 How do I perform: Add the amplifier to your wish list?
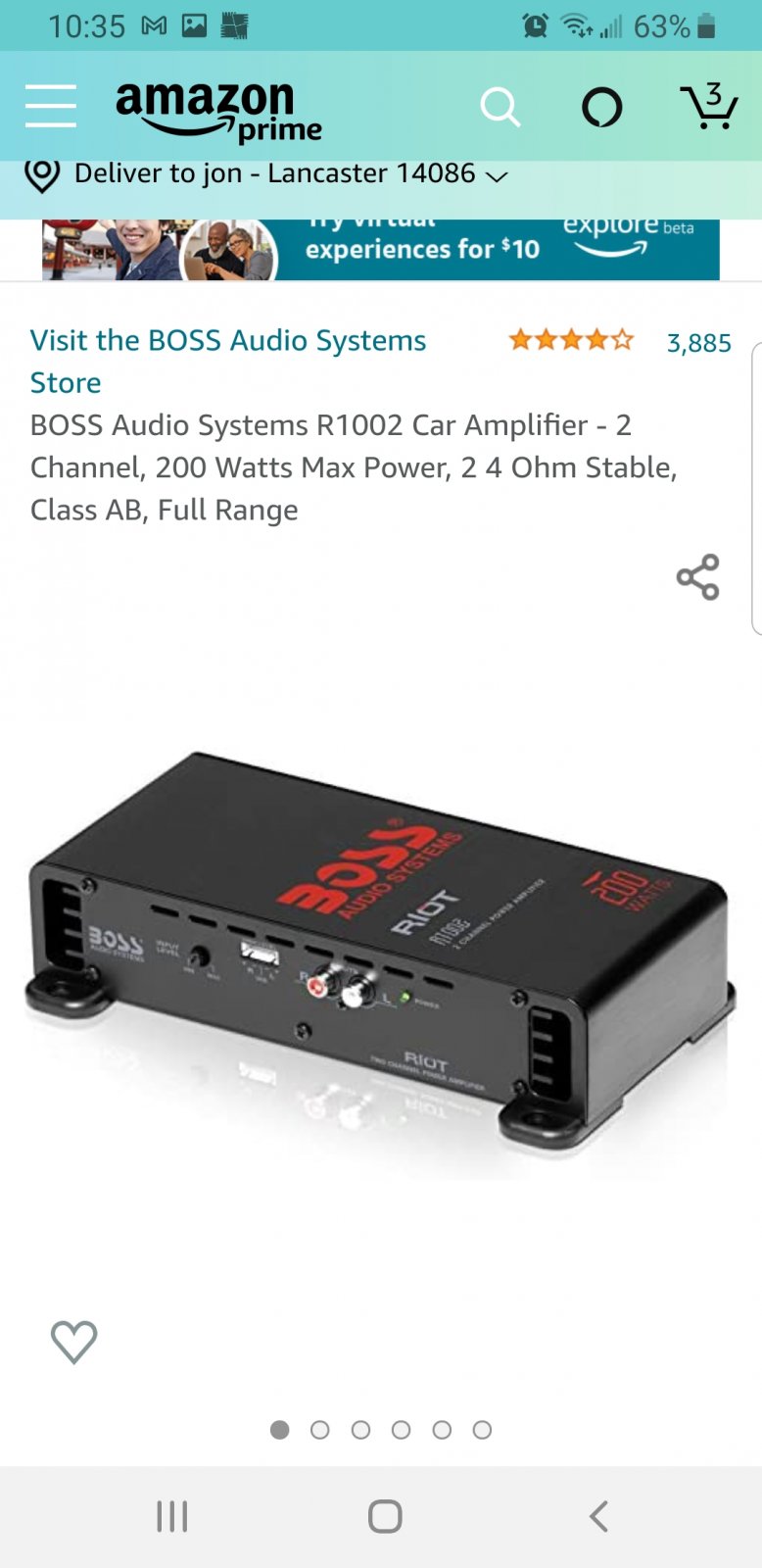(x=73, y=1342)
